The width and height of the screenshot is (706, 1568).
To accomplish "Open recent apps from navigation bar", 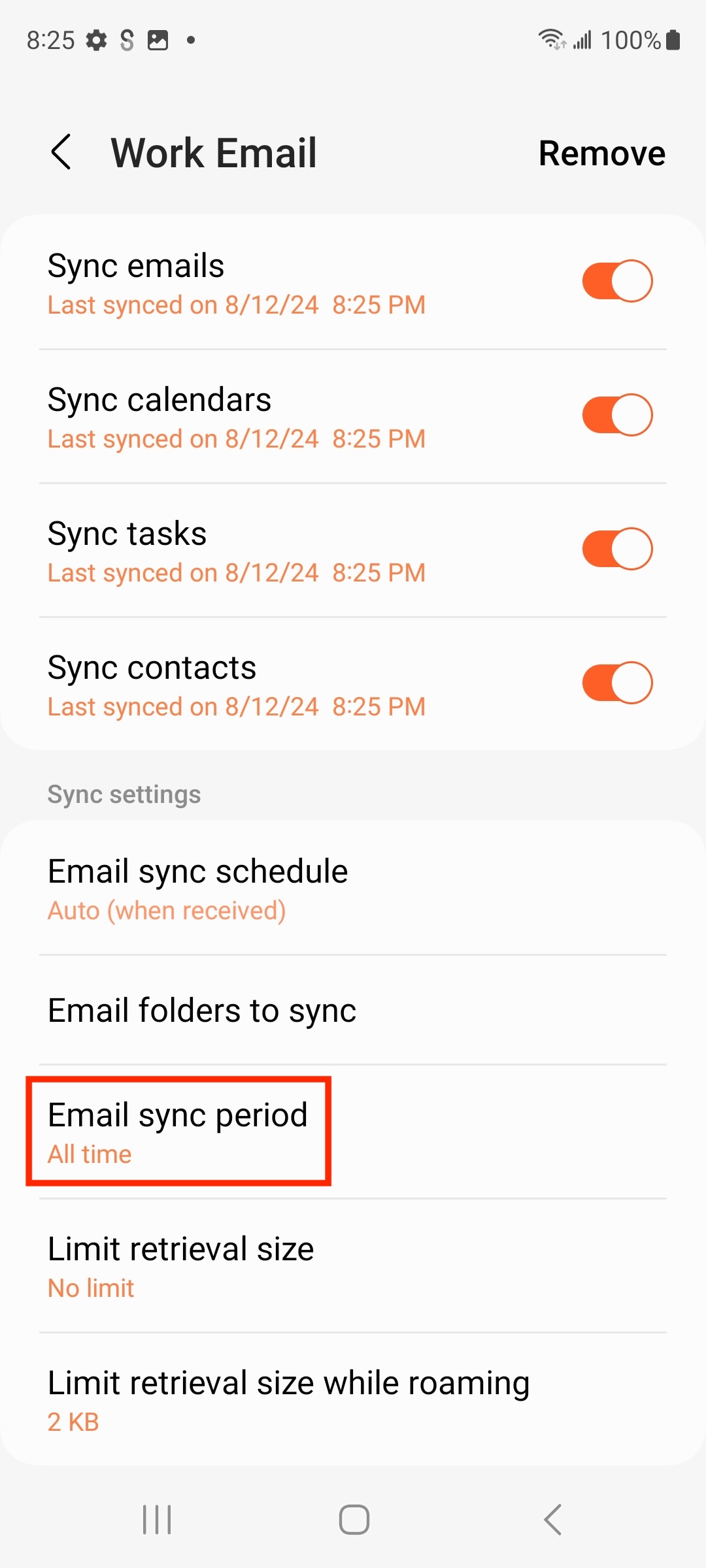I will coord(157,1519).
